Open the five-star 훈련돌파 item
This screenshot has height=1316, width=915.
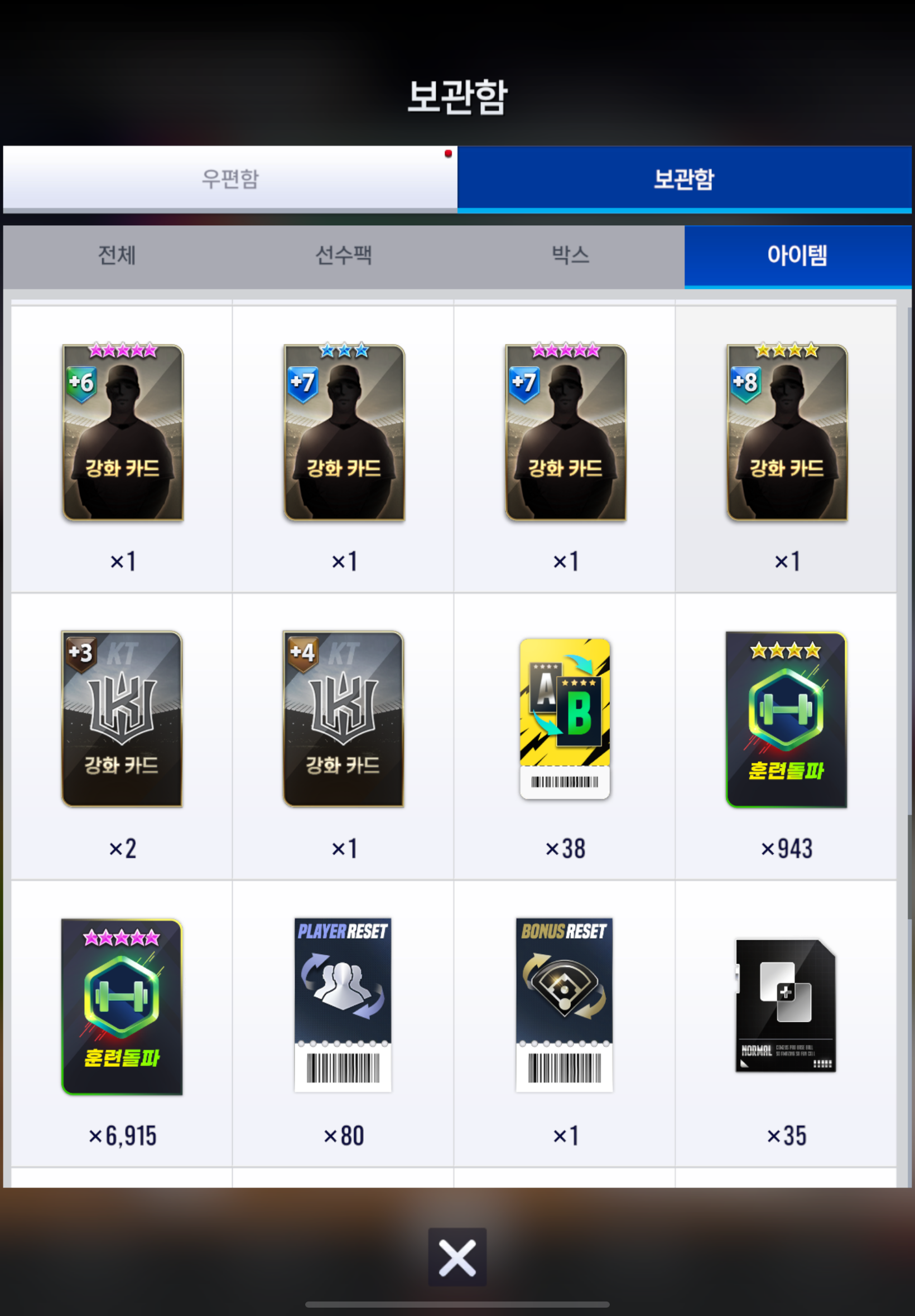click(x=122, y=1007)
